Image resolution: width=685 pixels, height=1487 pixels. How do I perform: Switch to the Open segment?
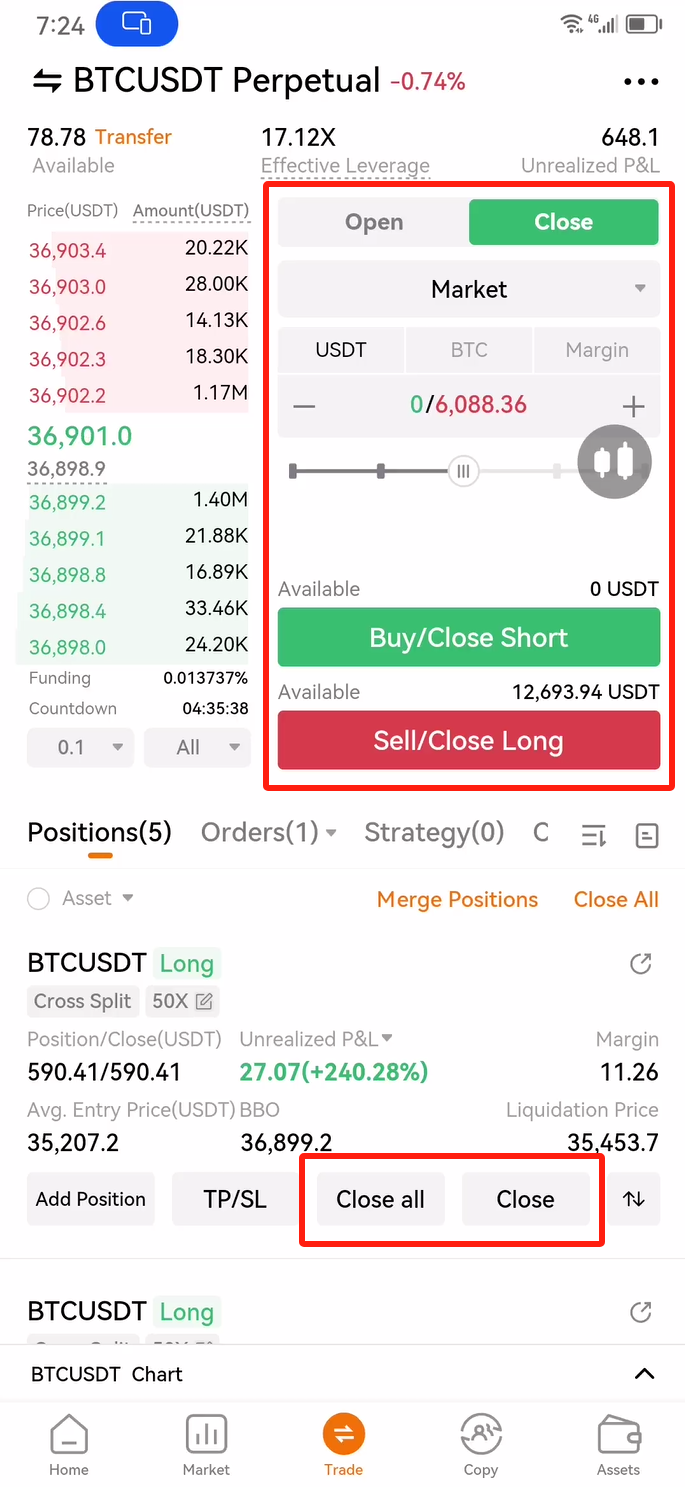[374, 222]
